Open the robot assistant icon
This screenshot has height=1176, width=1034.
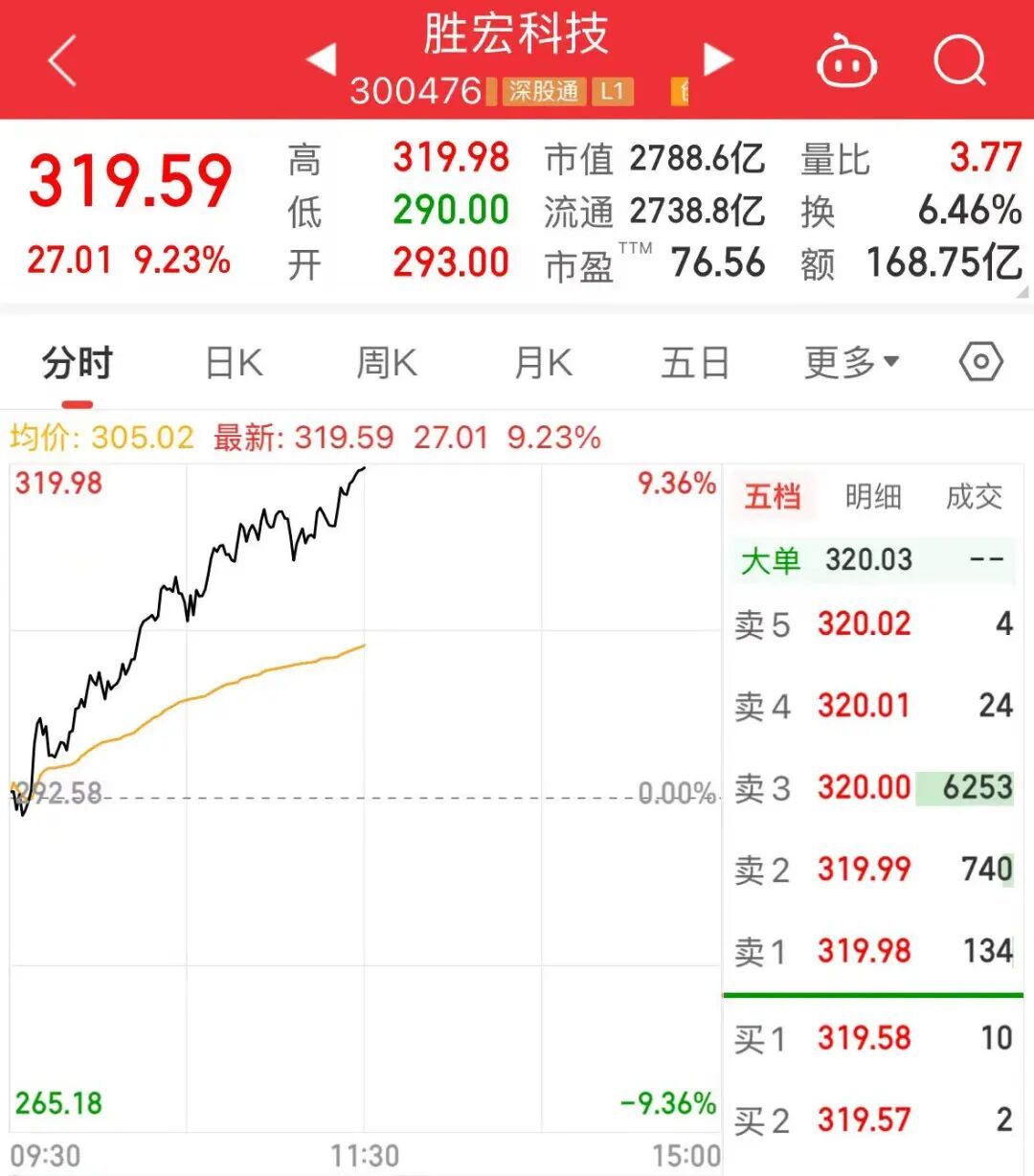click(x=845, y=62)
